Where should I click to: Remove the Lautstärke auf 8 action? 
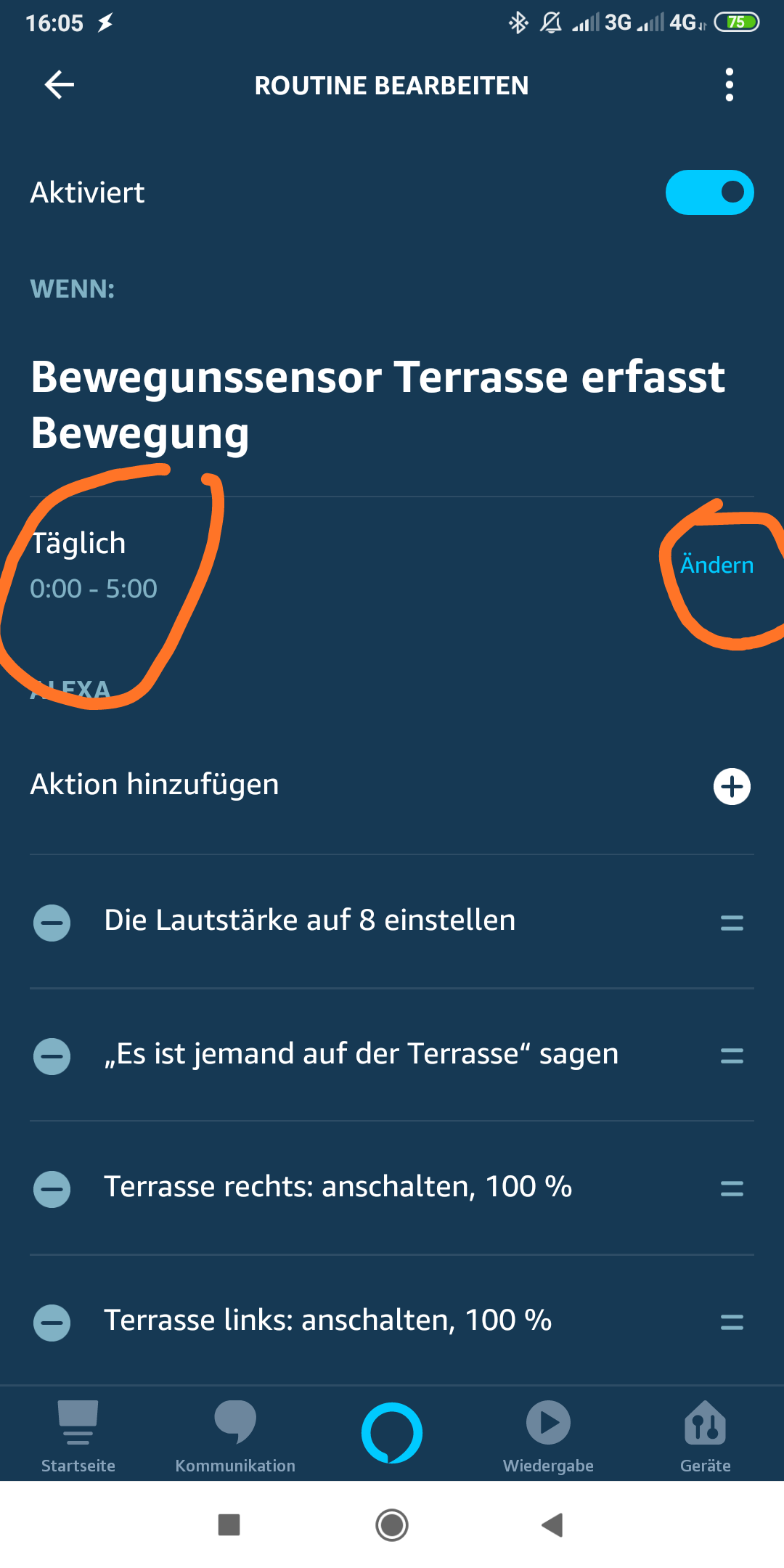point(52,923)
